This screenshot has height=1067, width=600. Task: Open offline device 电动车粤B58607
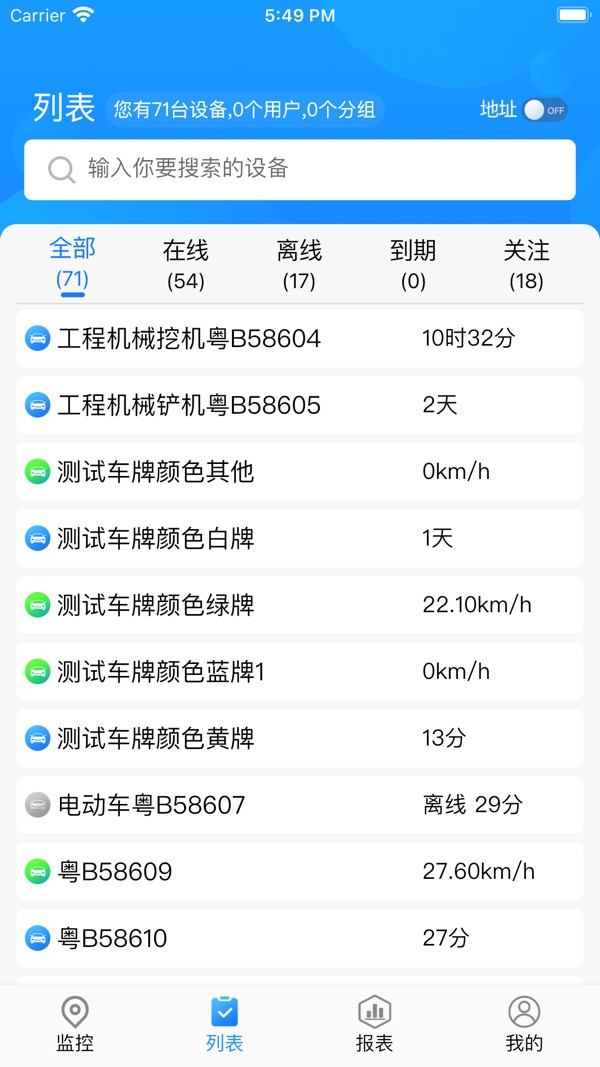coord(300,806)
